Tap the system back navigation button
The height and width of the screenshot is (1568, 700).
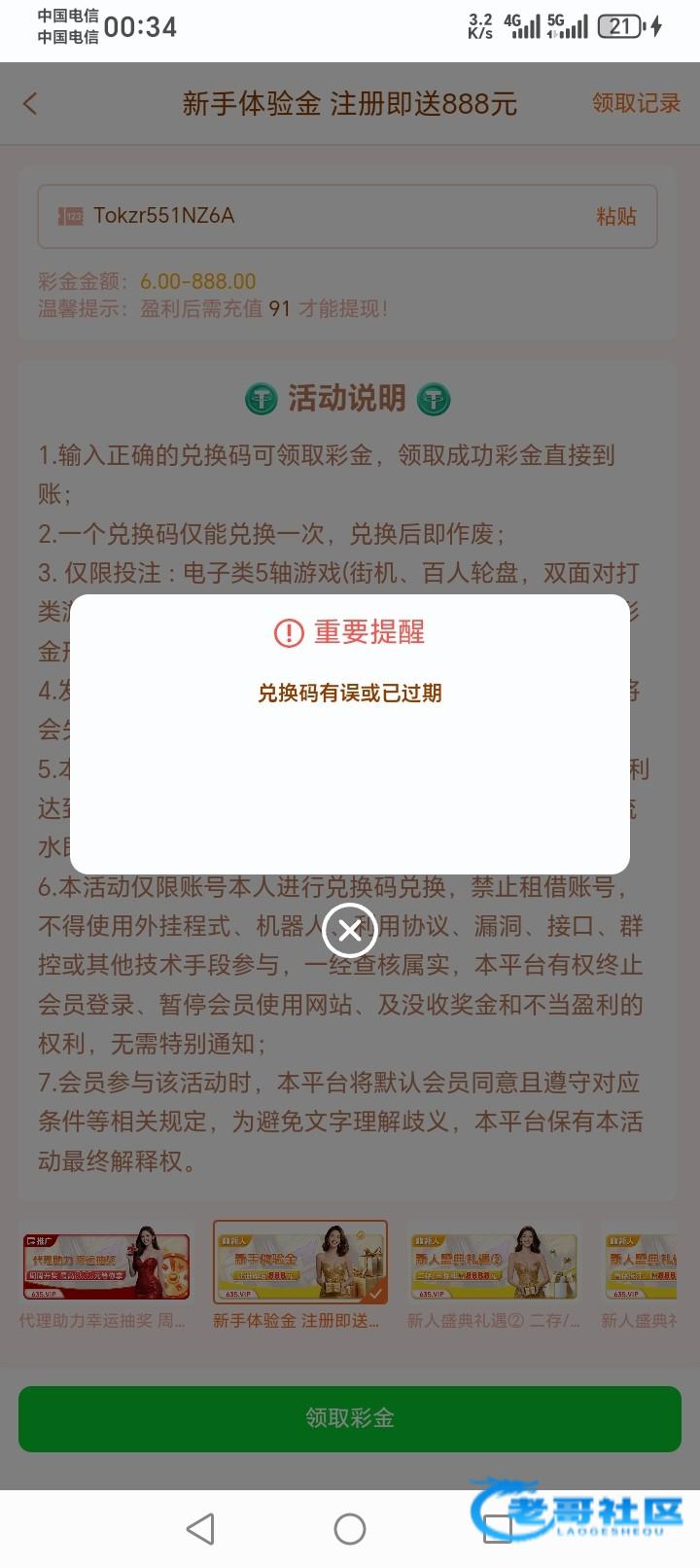point(200,1529)
